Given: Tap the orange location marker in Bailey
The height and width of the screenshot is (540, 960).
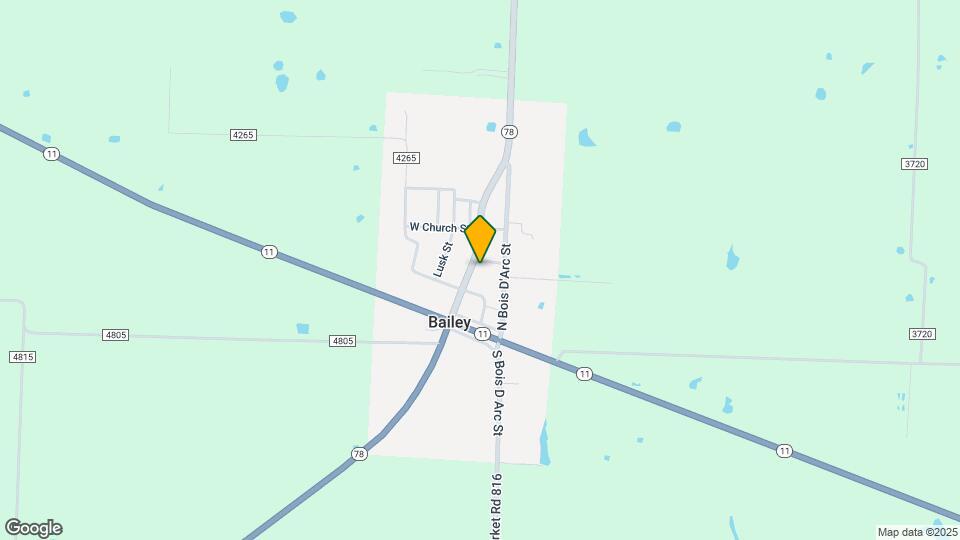Looking at the screenshot, I should pos(481,238).
